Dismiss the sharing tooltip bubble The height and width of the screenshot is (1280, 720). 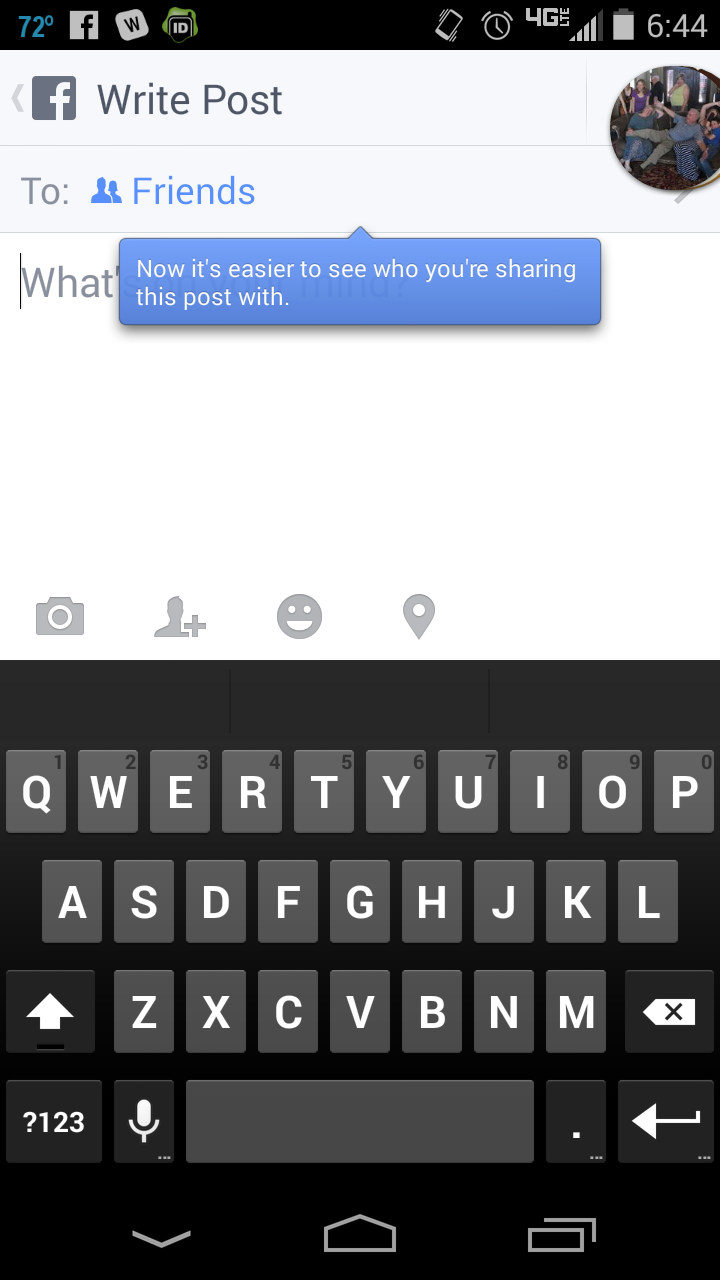pos(360,281)
